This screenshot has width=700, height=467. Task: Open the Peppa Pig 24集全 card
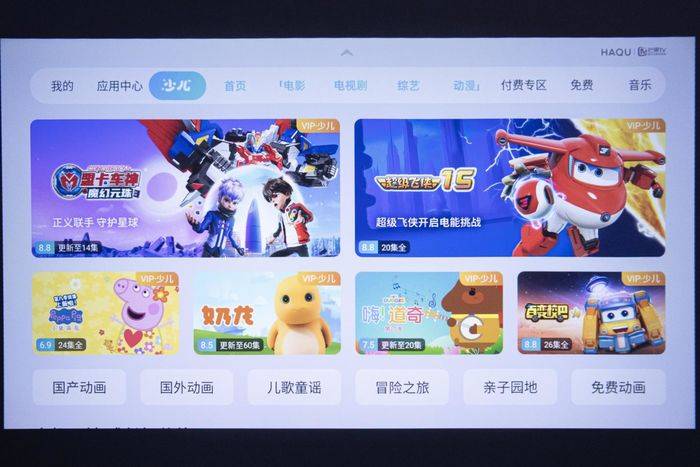(x=105, y=312)
